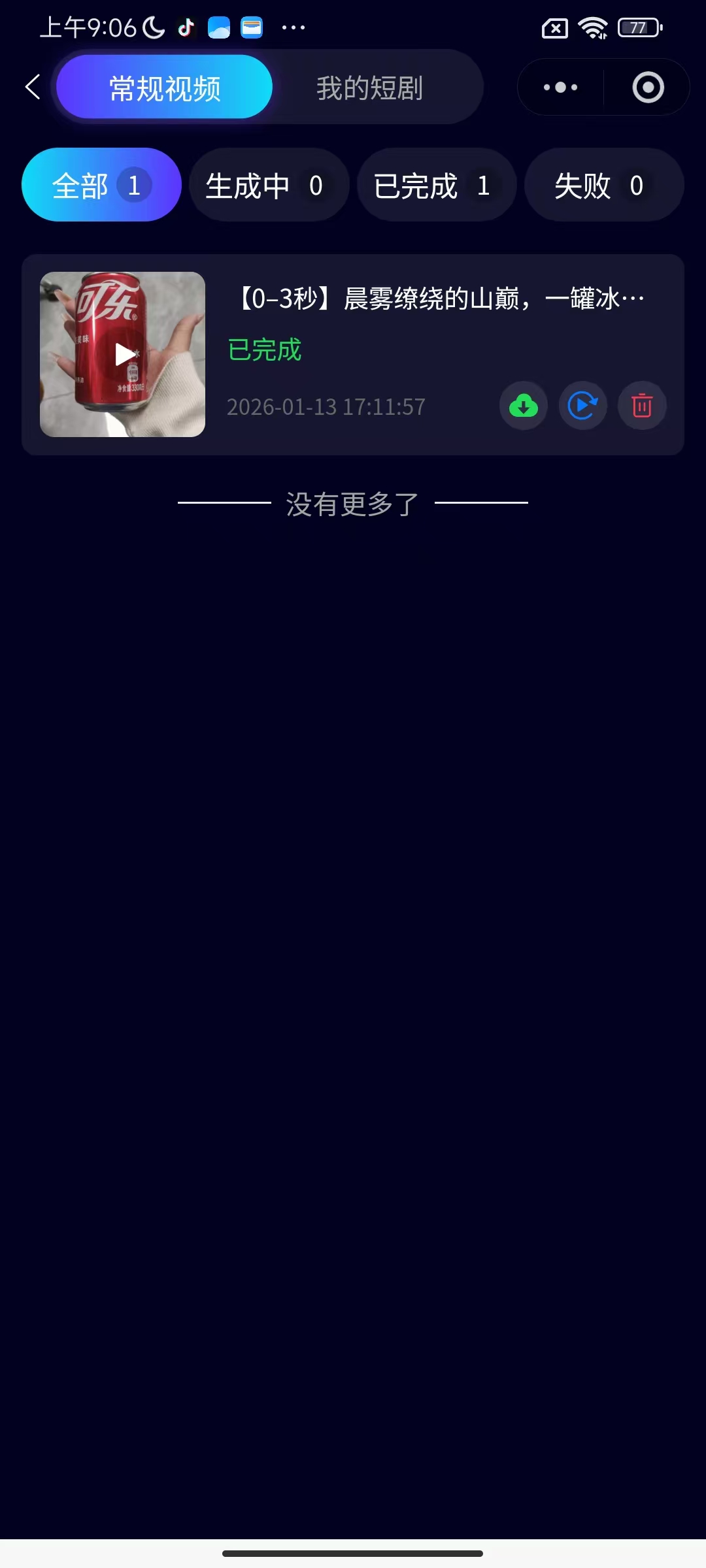The width and height of the screenshot is (706, 1568).
Task: Delete the video with the trash icon
Action: (x=642, y=406)
